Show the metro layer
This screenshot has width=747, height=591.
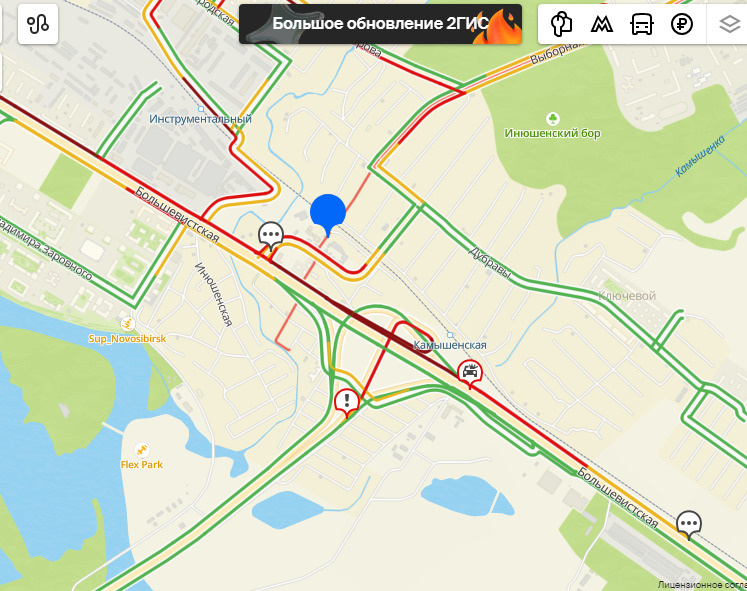pos(602,23)
